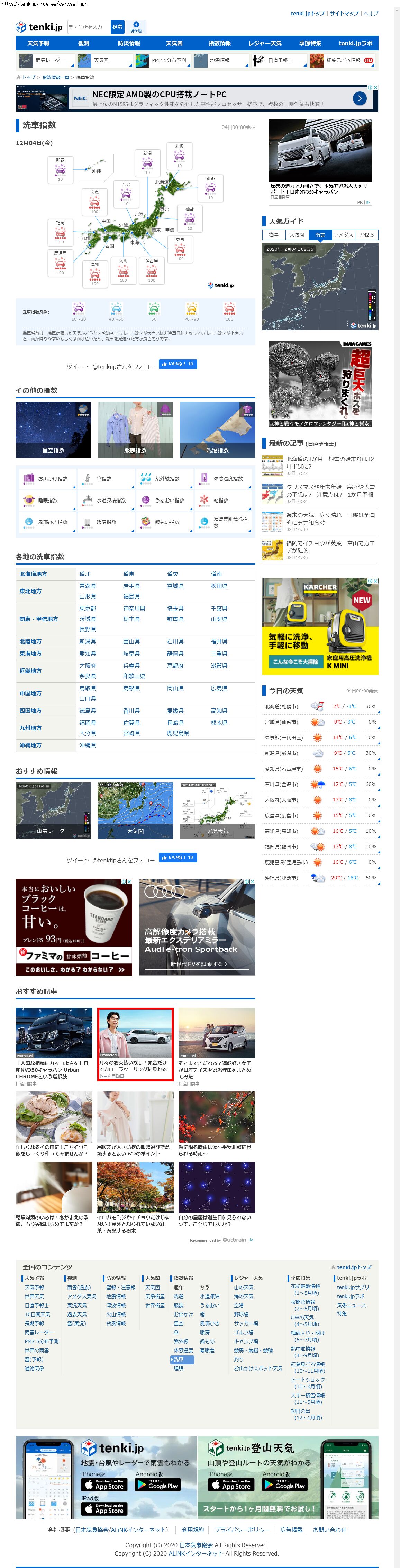This screenshot has height=1568, width=400.
Task: Open the 天気予報 navigation tab
Action: [x=38, y=43]
